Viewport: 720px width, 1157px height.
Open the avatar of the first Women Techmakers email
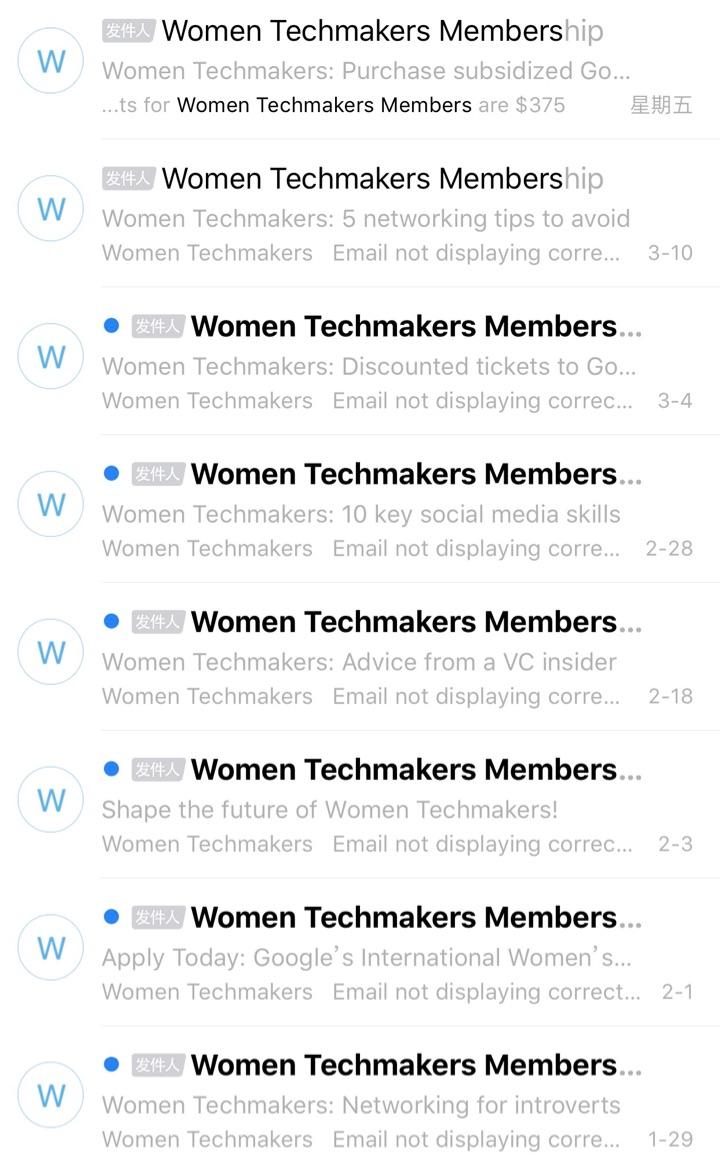[x=50, y=60]
